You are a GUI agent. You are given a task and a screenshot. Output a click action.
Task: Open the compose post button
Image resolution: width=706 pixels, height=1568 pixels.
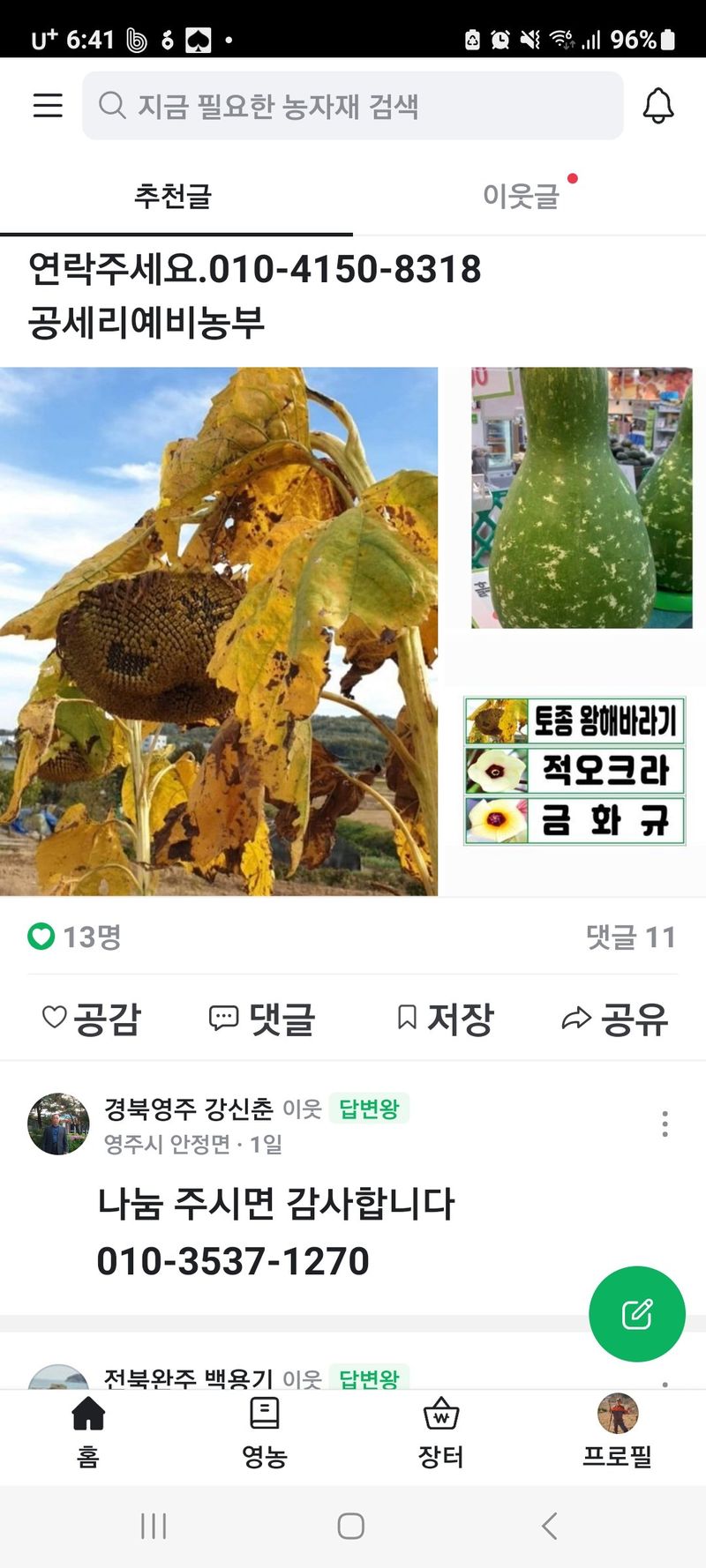click(637, 1313)
